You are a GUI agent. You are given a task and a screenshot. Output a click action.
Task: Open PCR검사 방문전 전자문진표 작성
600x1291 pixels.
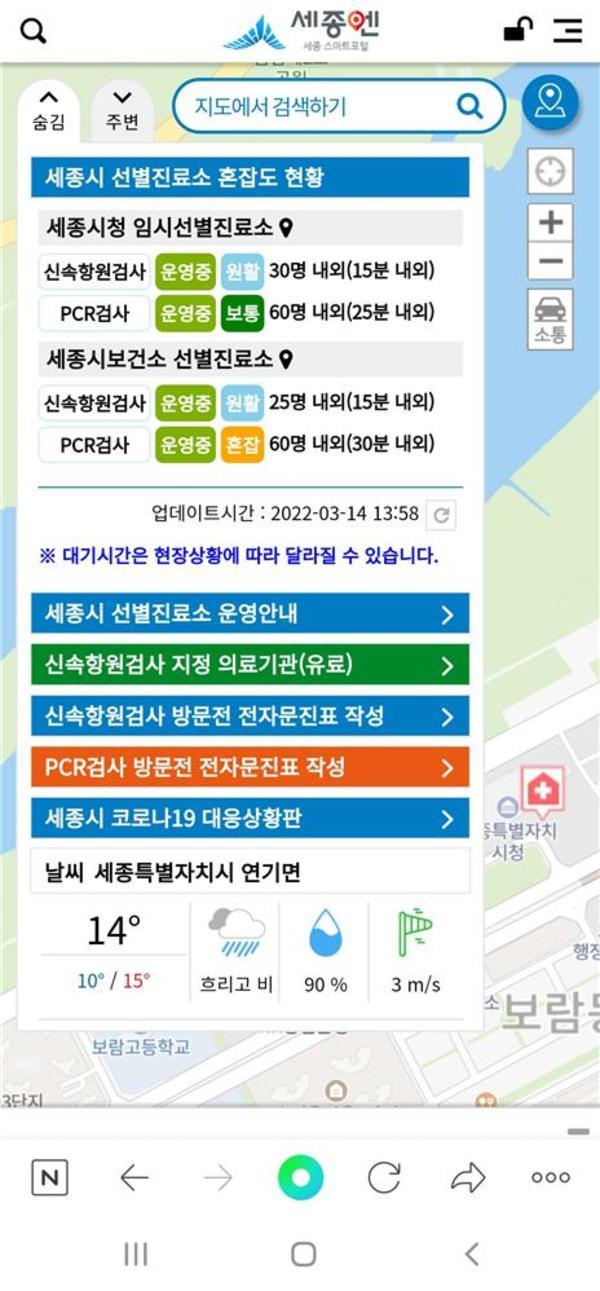point(250,767)
